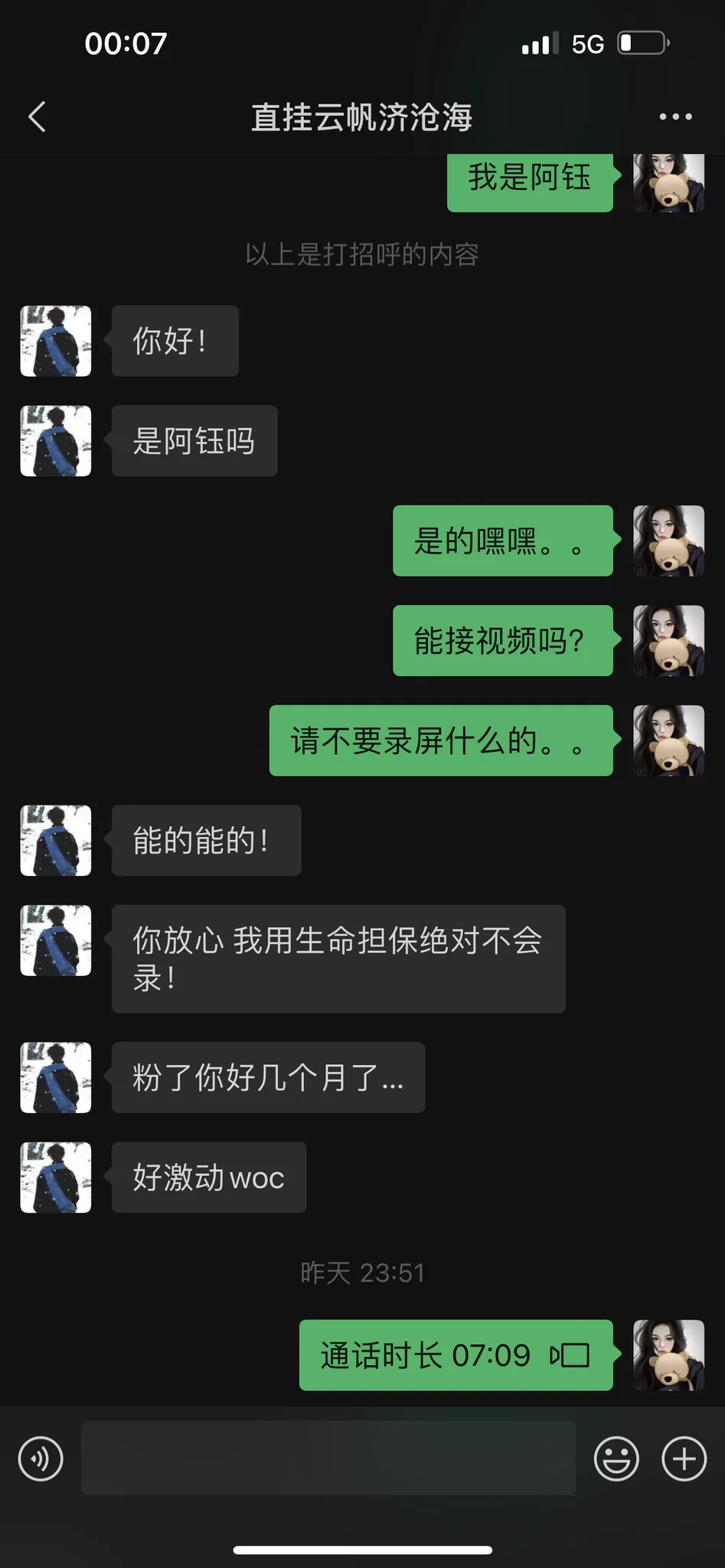
Task: Open the chat info overflow menu
Action: tap(675, 117)
